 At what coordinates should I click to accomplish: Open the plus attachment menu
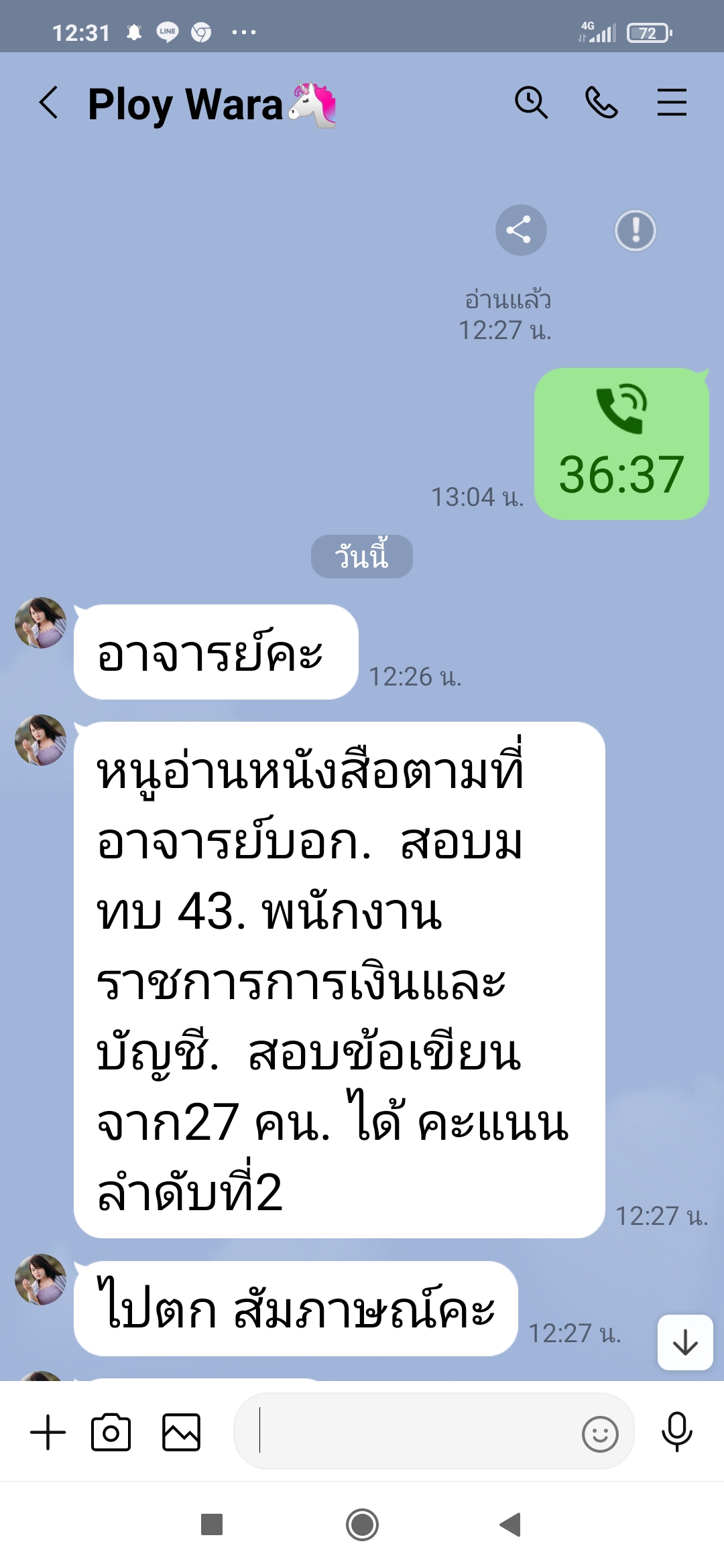[48, 1433]
